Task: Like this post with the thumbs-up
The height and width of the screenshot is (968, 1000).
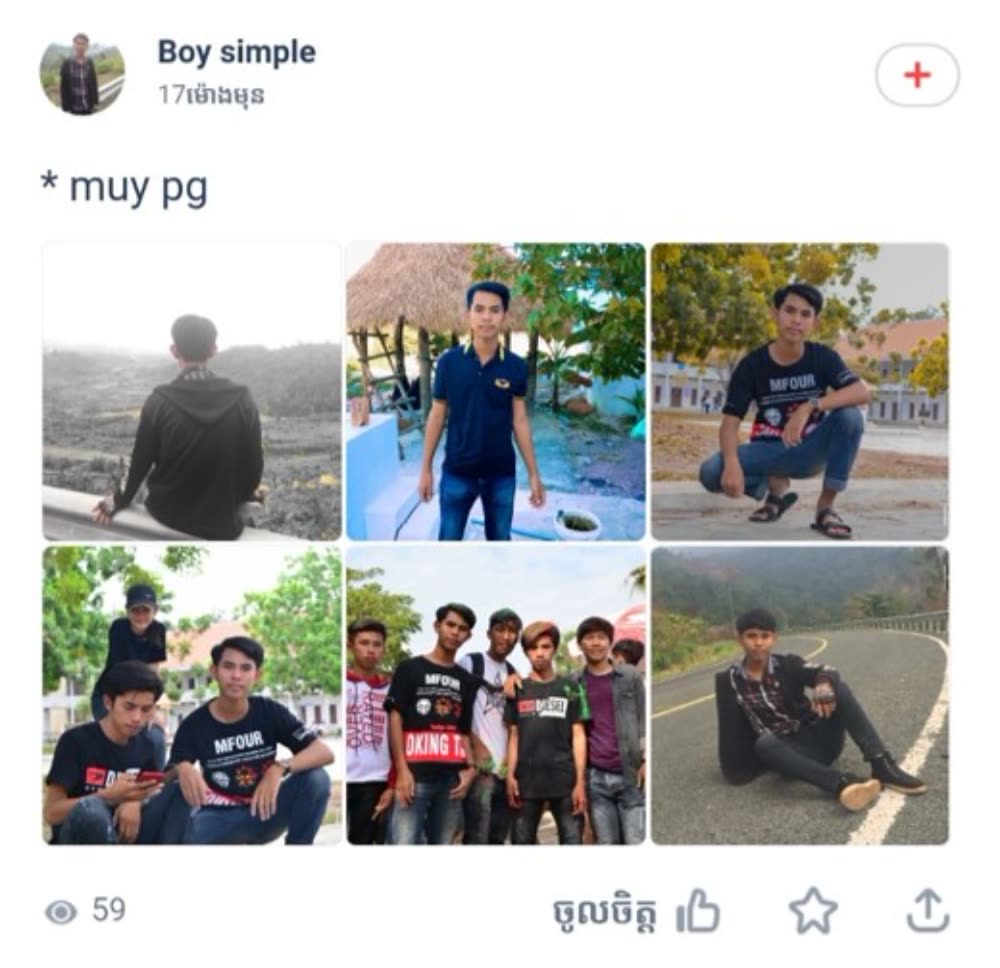Action: click(x=698, y=911)
